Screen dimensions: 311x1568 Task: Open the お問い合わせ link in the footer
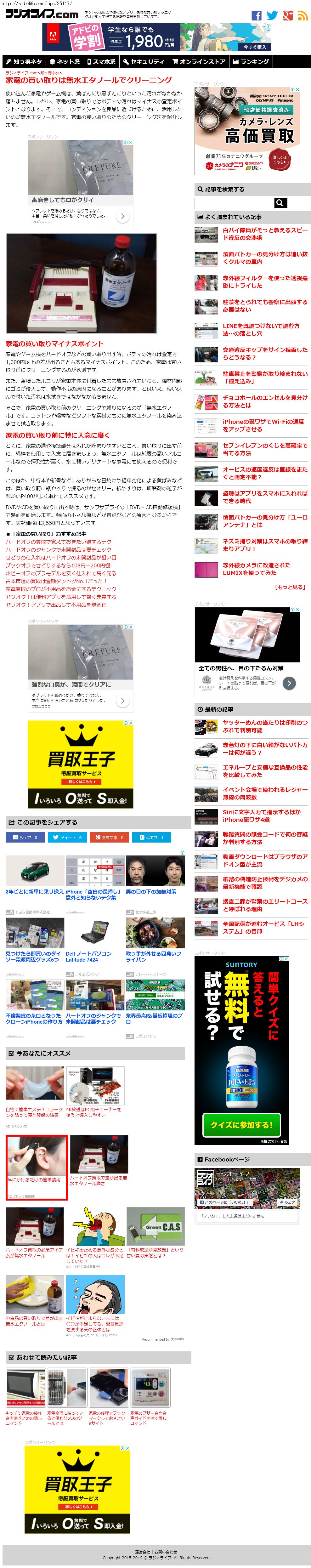(166, 1552)
